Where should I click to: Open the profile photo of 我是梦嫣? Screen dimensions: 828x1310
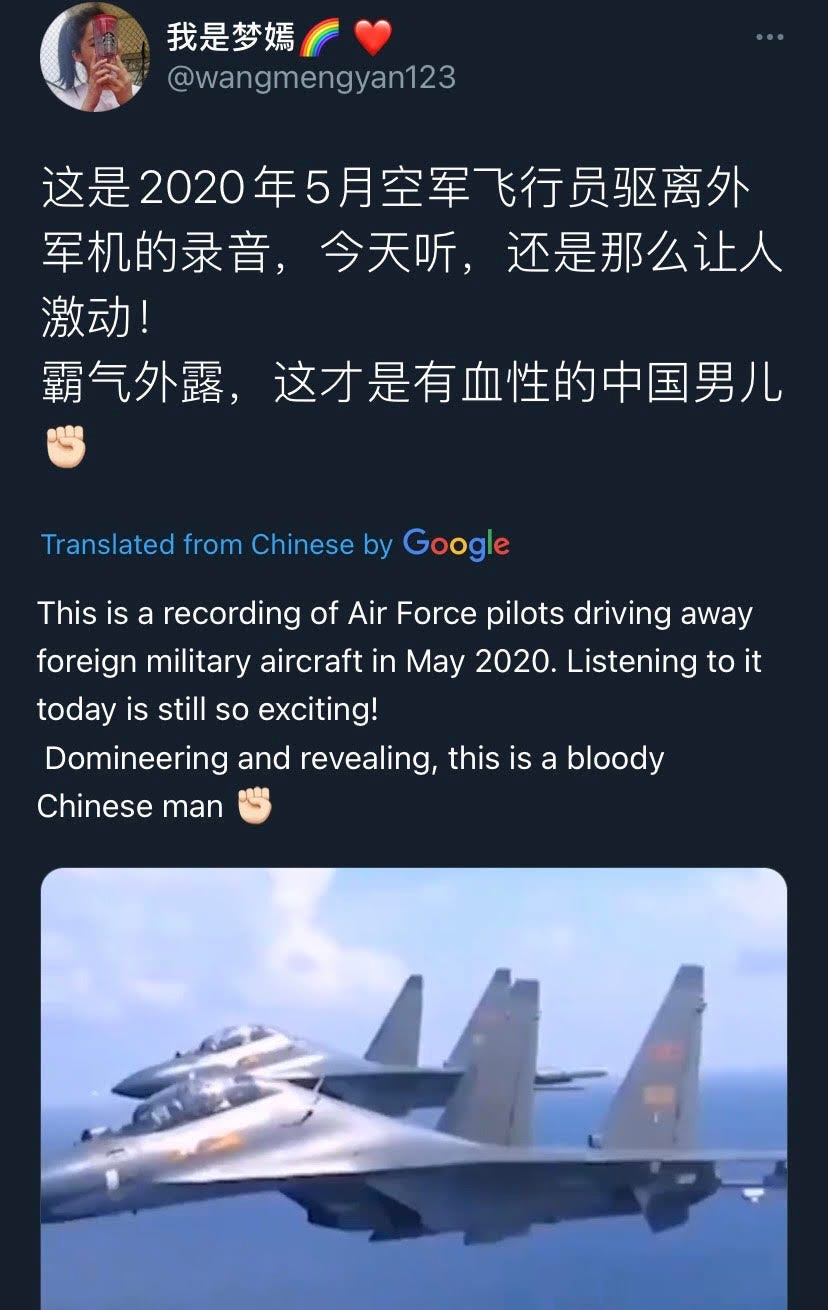94,55
